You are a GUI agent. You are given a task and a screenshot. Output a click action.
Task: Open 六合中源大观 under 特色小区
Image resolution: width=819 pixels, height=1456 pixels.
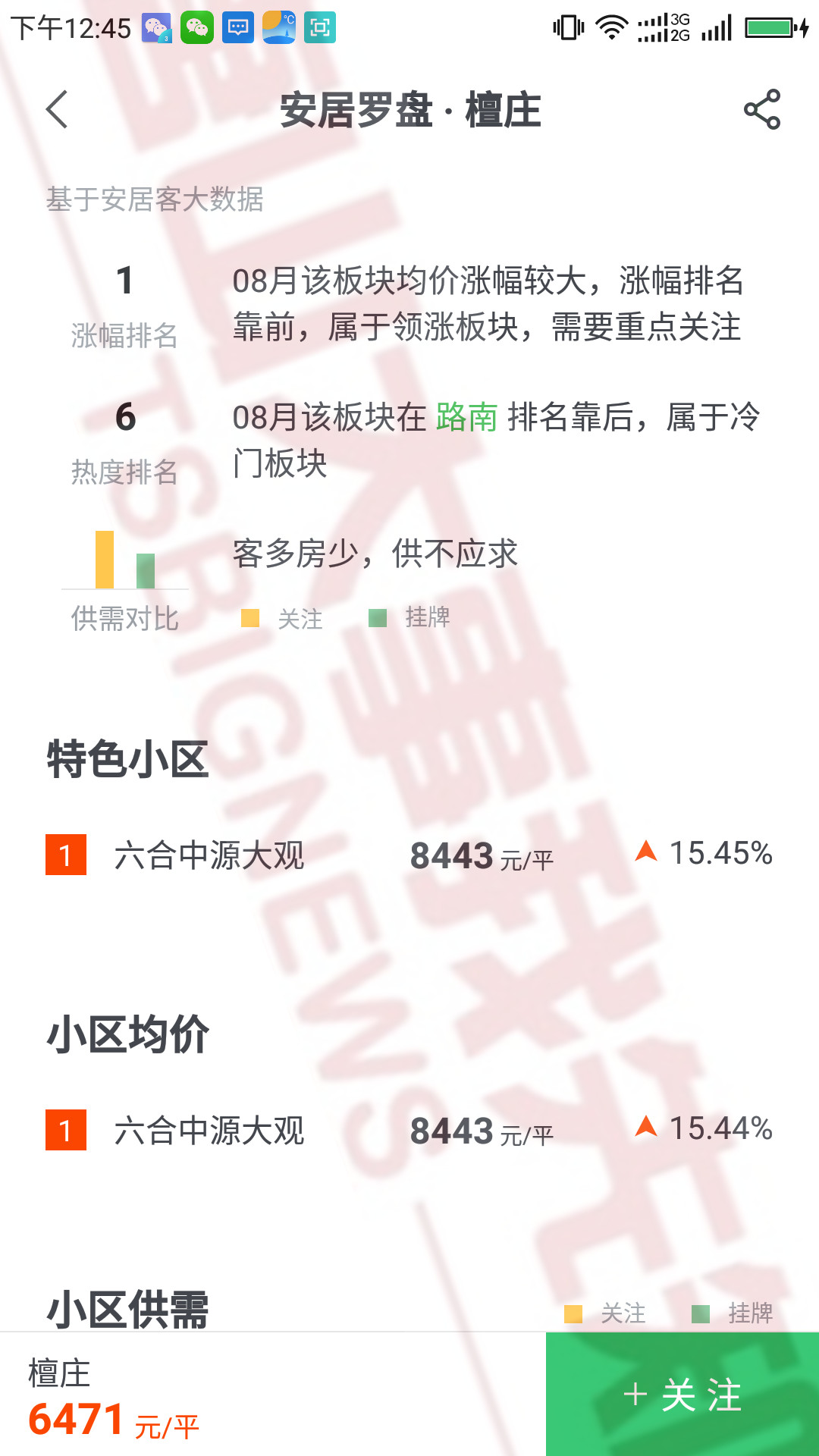(209, 856)
